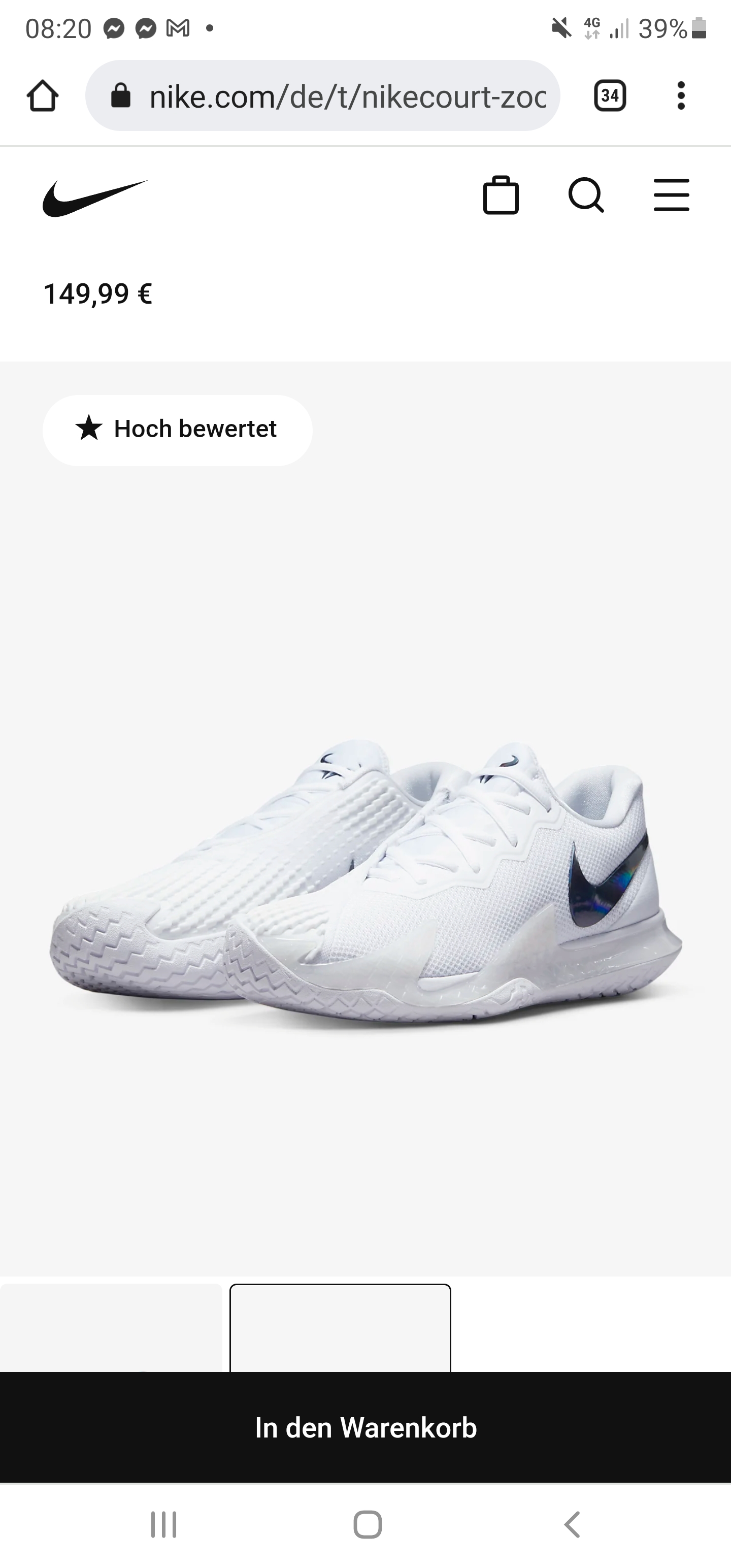Add the shoes with In den Warenkorb
731x1568 pixels.
click(365, 1428)
